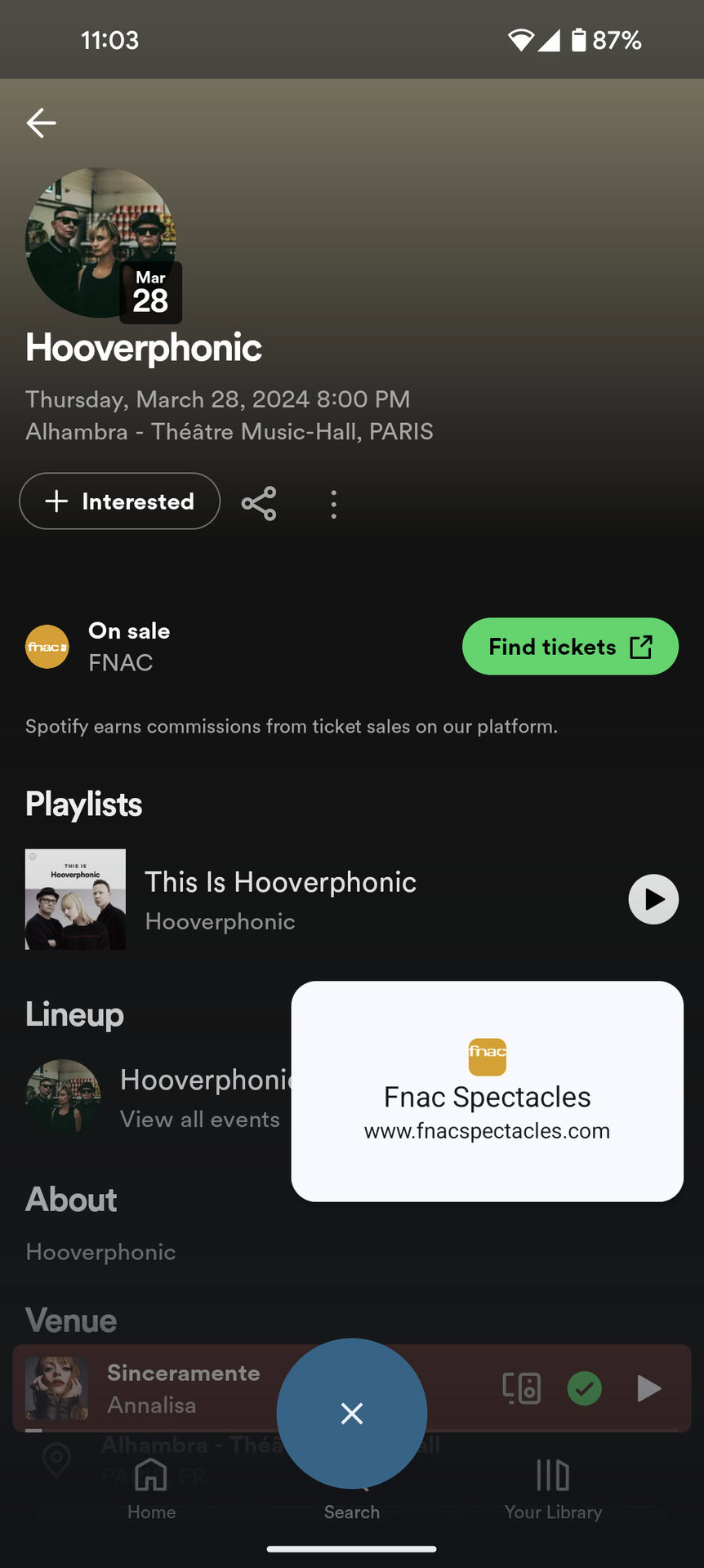Go back using the arrow
This screenshot has height=1568, width=704.
click(x=41, y=123)
